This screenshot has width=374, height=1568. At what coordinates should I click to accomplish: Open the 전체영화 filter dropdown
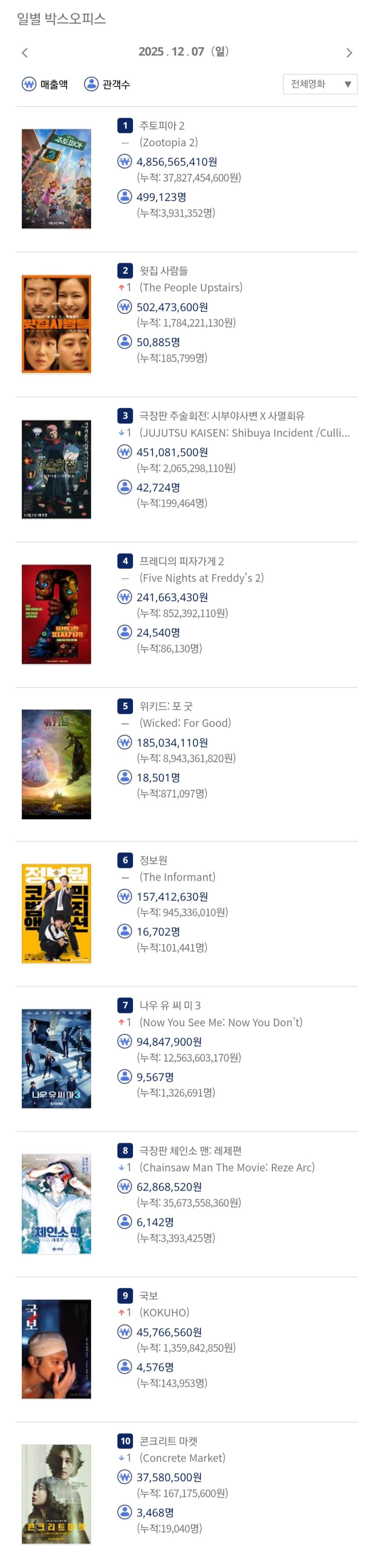(320, 84)
